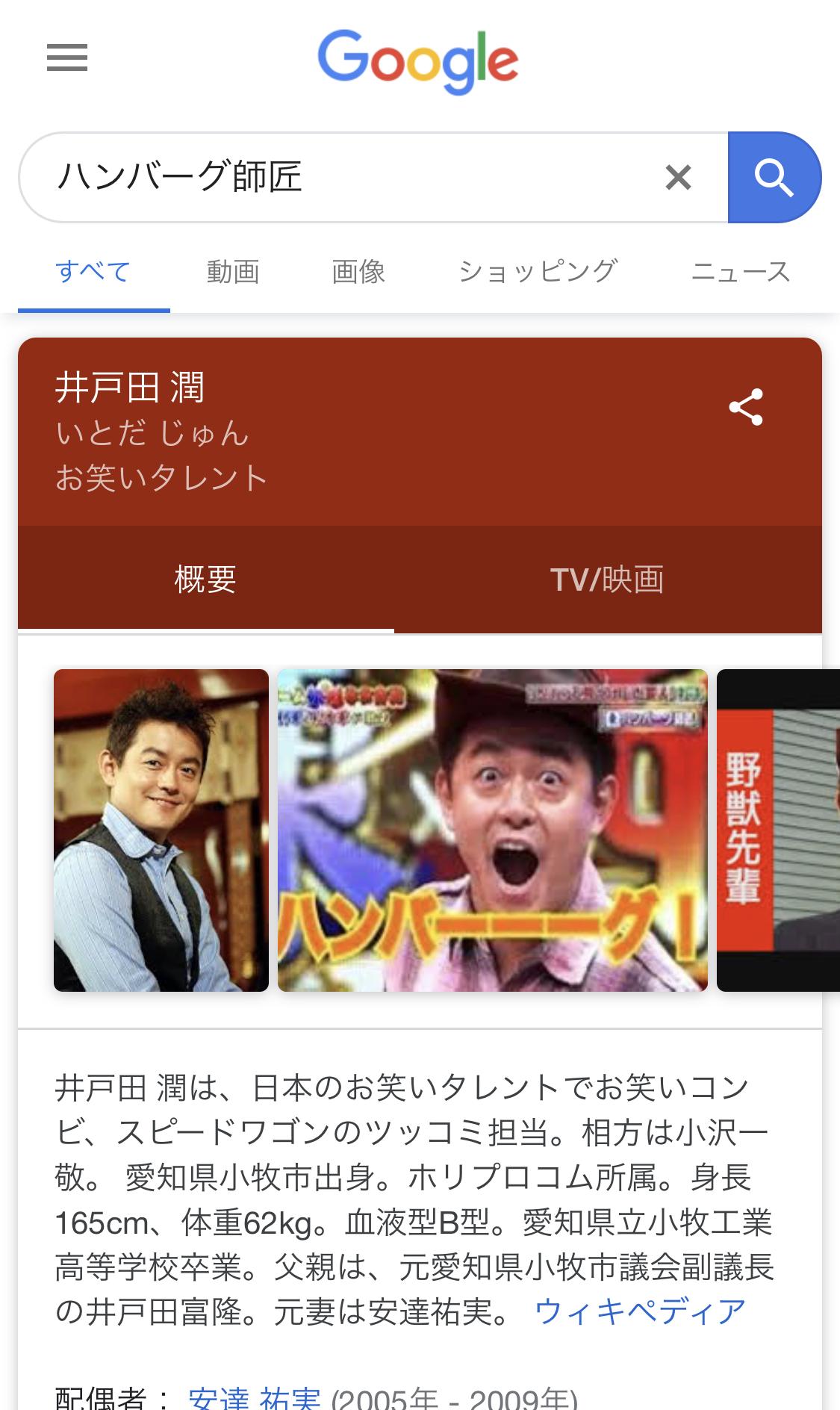Select the 概要 panel tab
The height and width of the screenshot is (1410, 840).
(206, 580)
